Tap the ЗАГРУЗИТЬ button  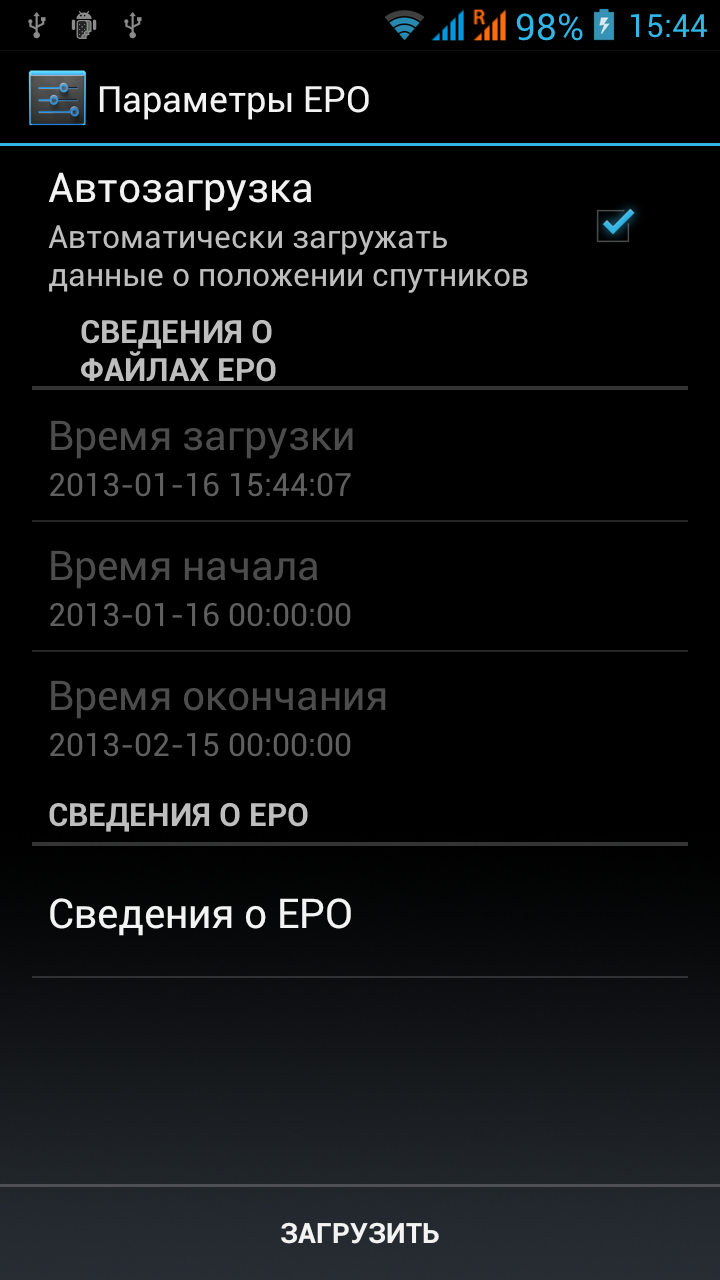(360, 1233)
